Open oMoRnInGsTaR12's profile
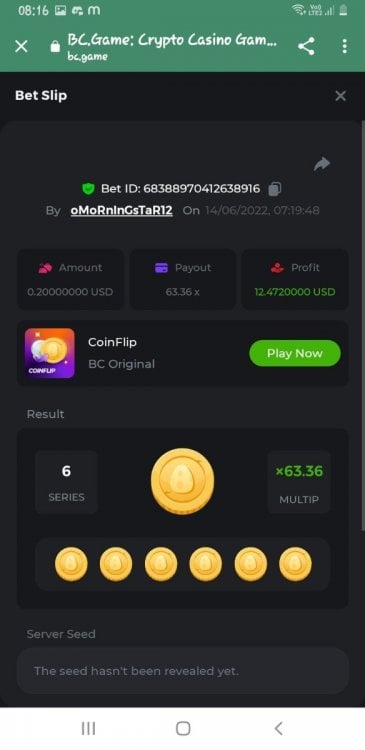The image size is (365, 750). [x=122, y=210]
